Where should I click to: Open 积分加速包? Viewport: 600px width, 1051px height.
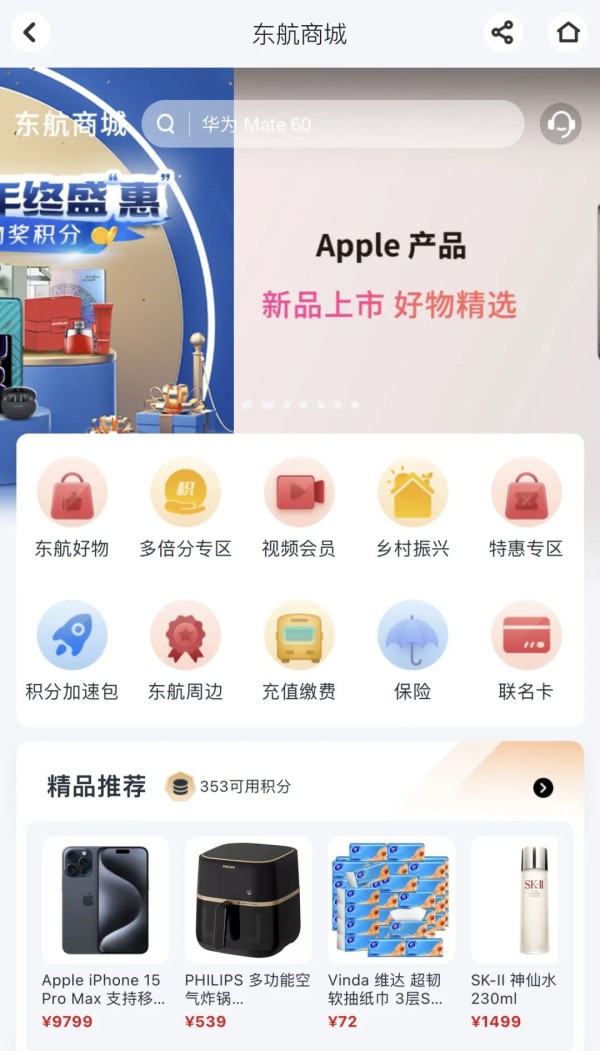(72, 652)
